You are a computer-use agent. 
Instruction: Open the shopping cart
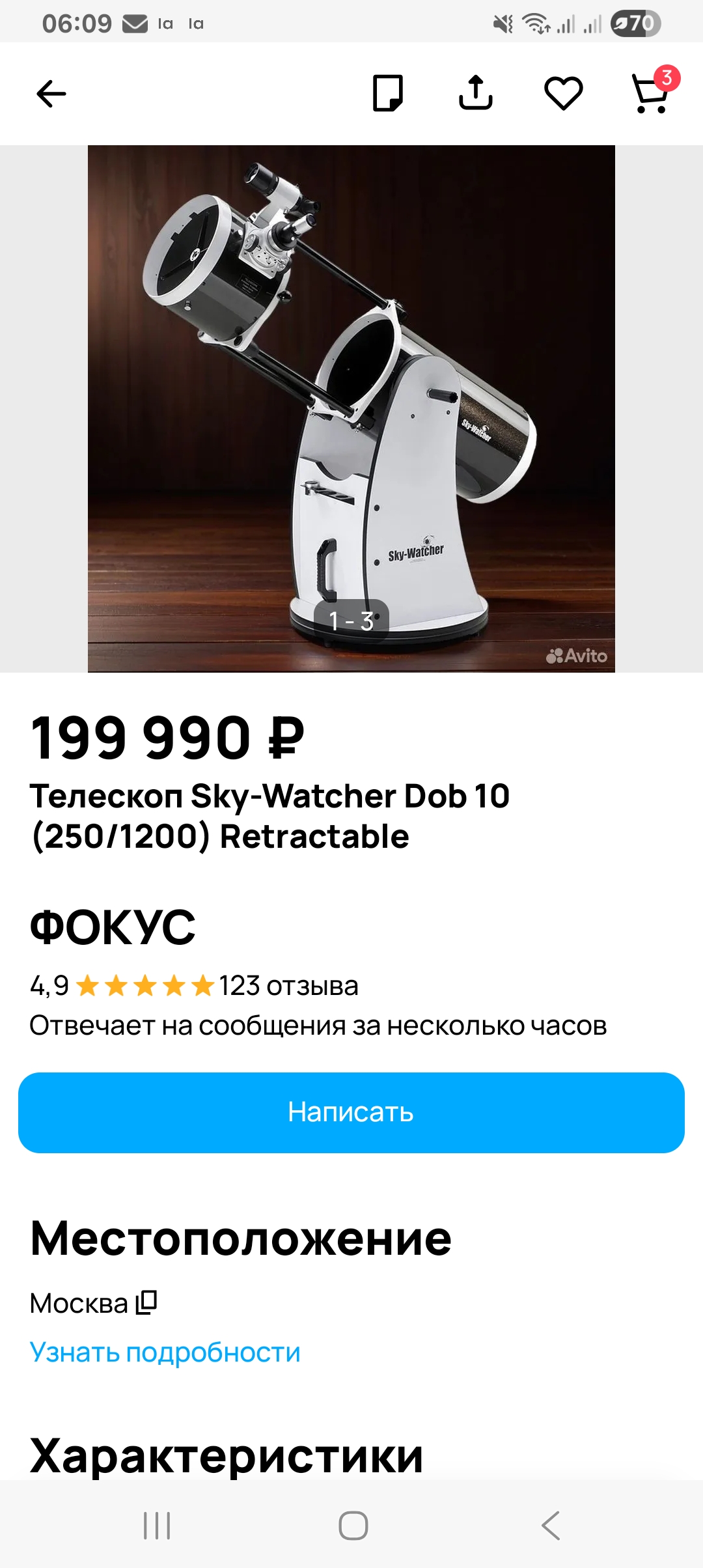(651, 94)
